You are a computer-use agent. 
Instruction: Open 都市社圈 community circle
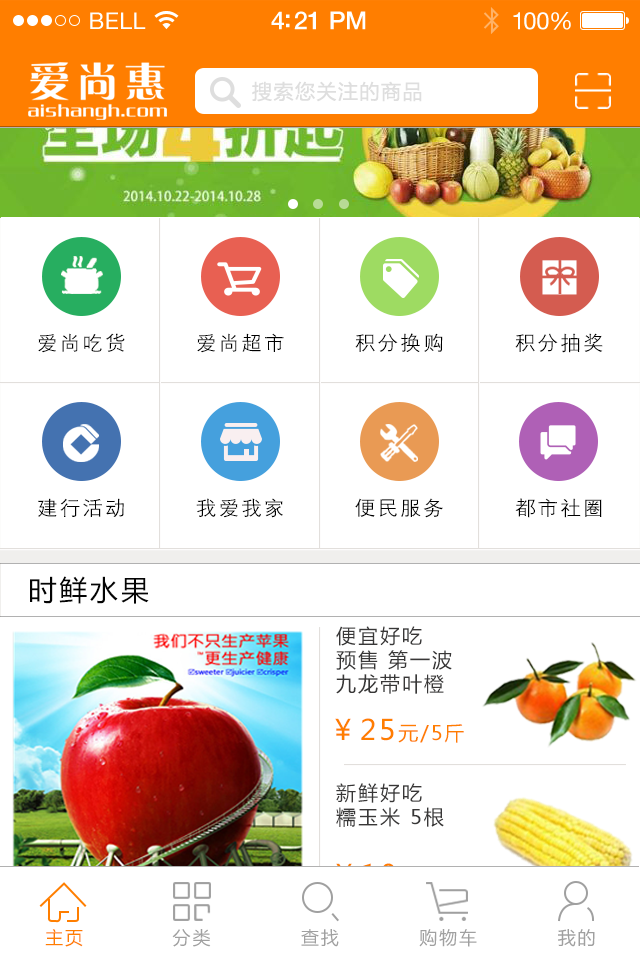[559, 463]
